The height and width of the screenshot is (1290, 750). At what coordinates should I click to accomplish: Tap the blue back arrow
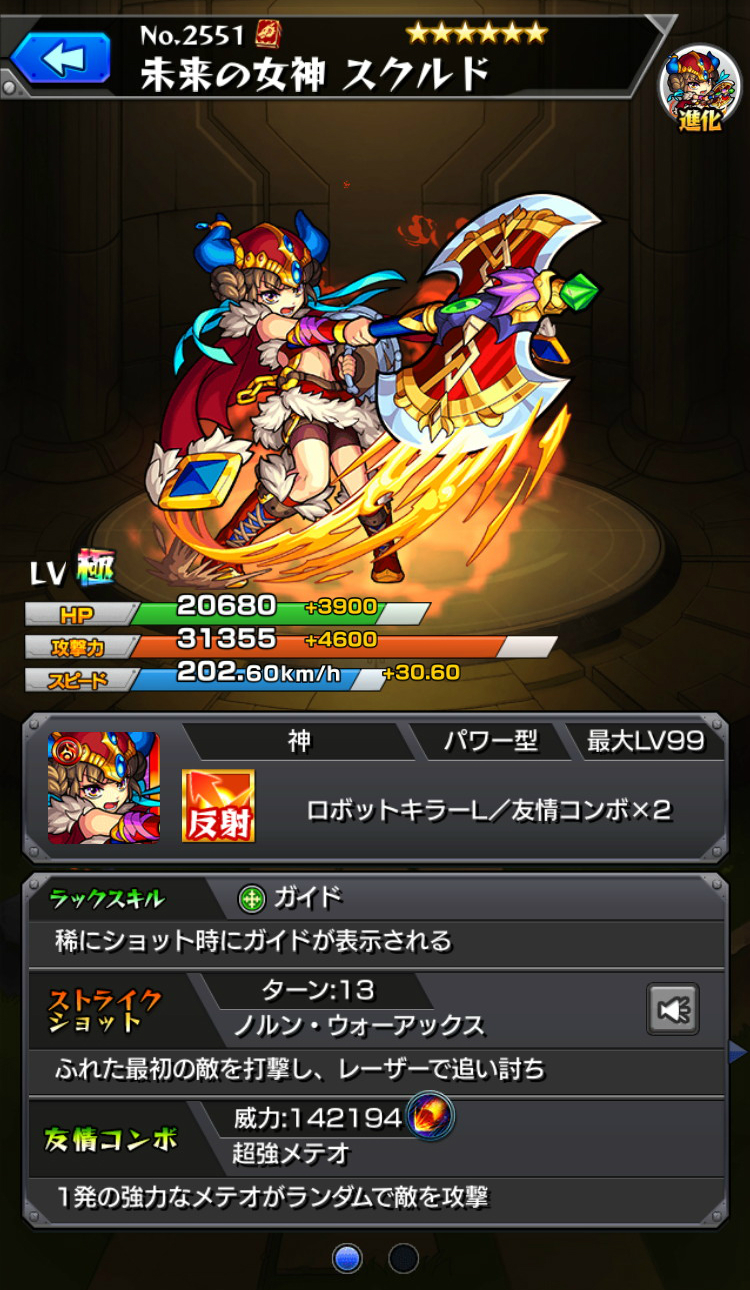[60, 56]
